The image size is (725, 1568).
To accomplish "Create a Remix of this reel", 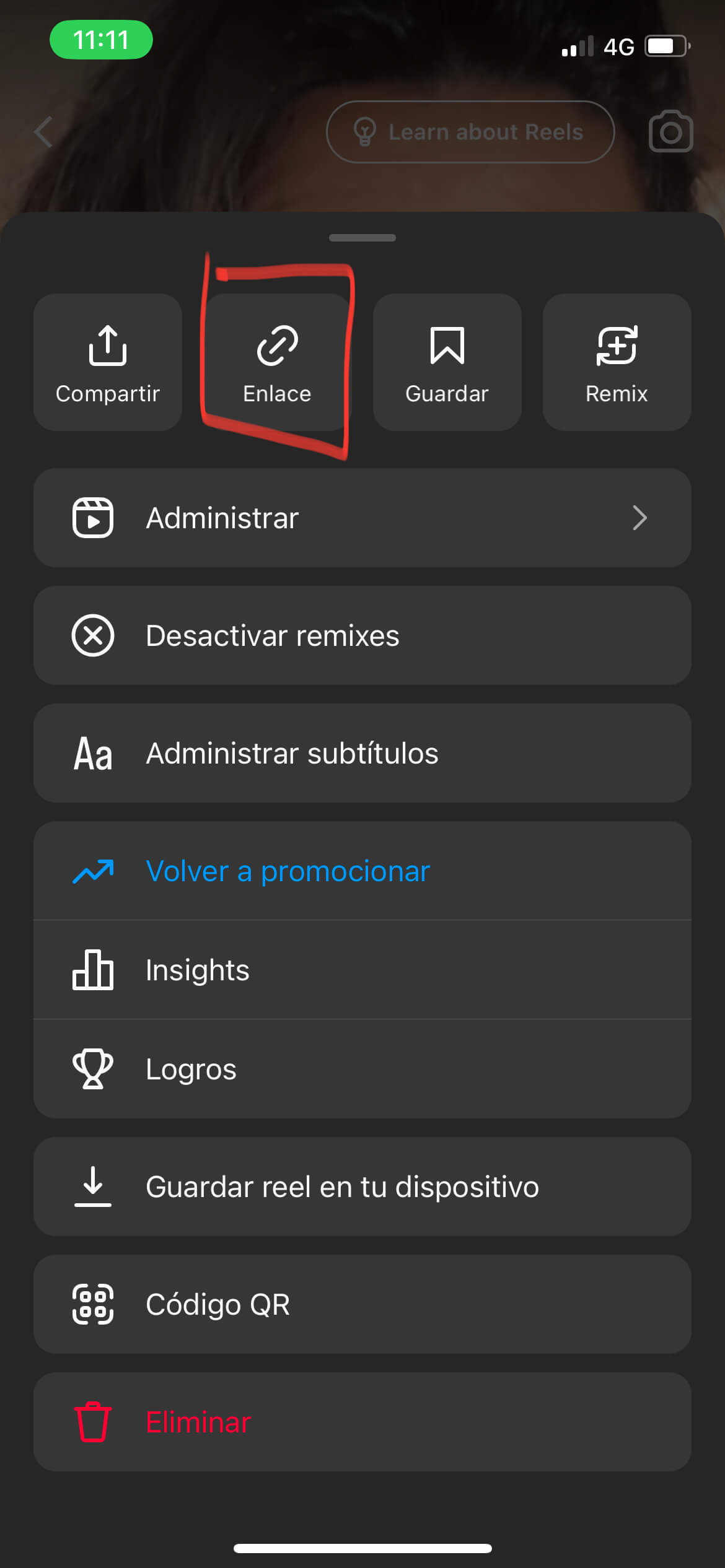I will coord(617,362).
